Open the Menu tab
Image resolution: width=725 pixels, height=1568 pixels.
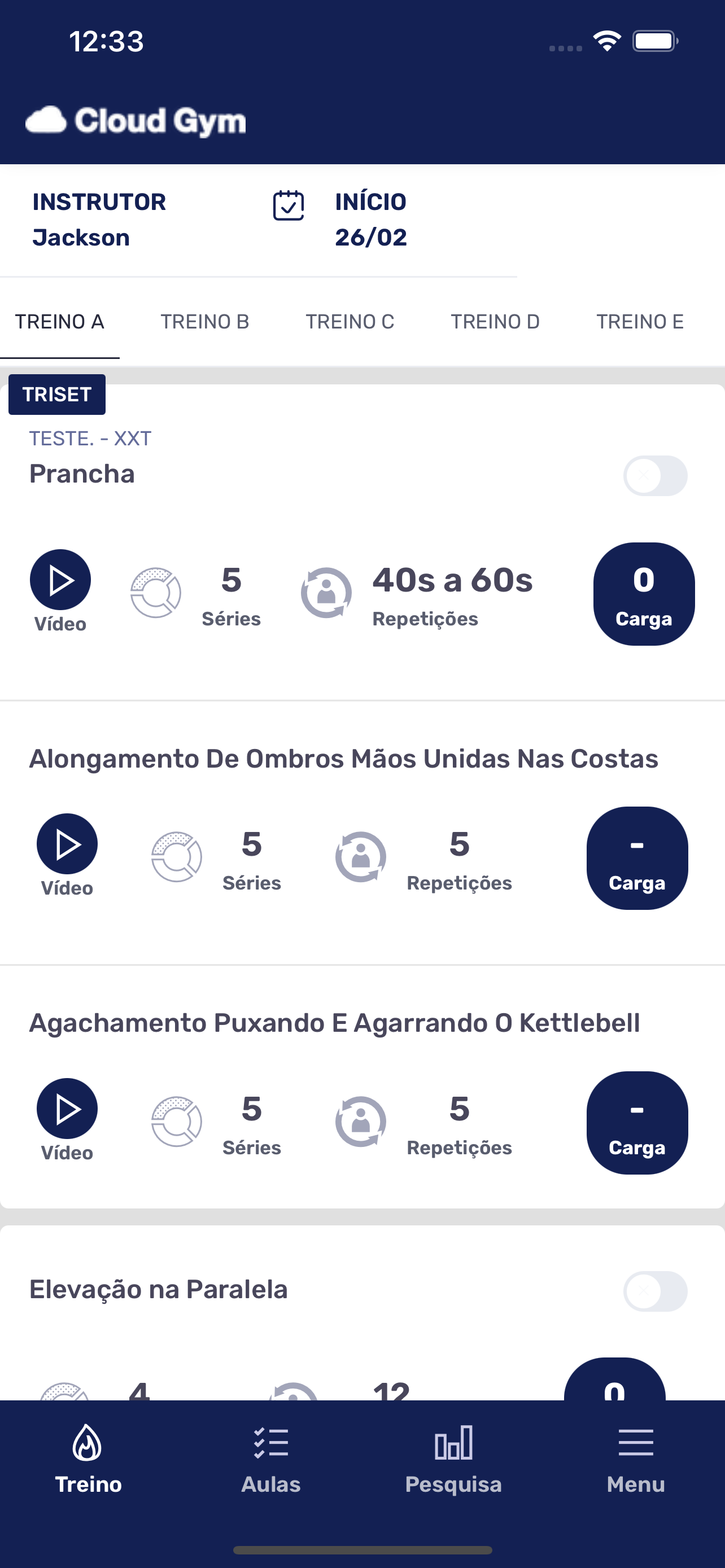click(x=636, y=1460)
